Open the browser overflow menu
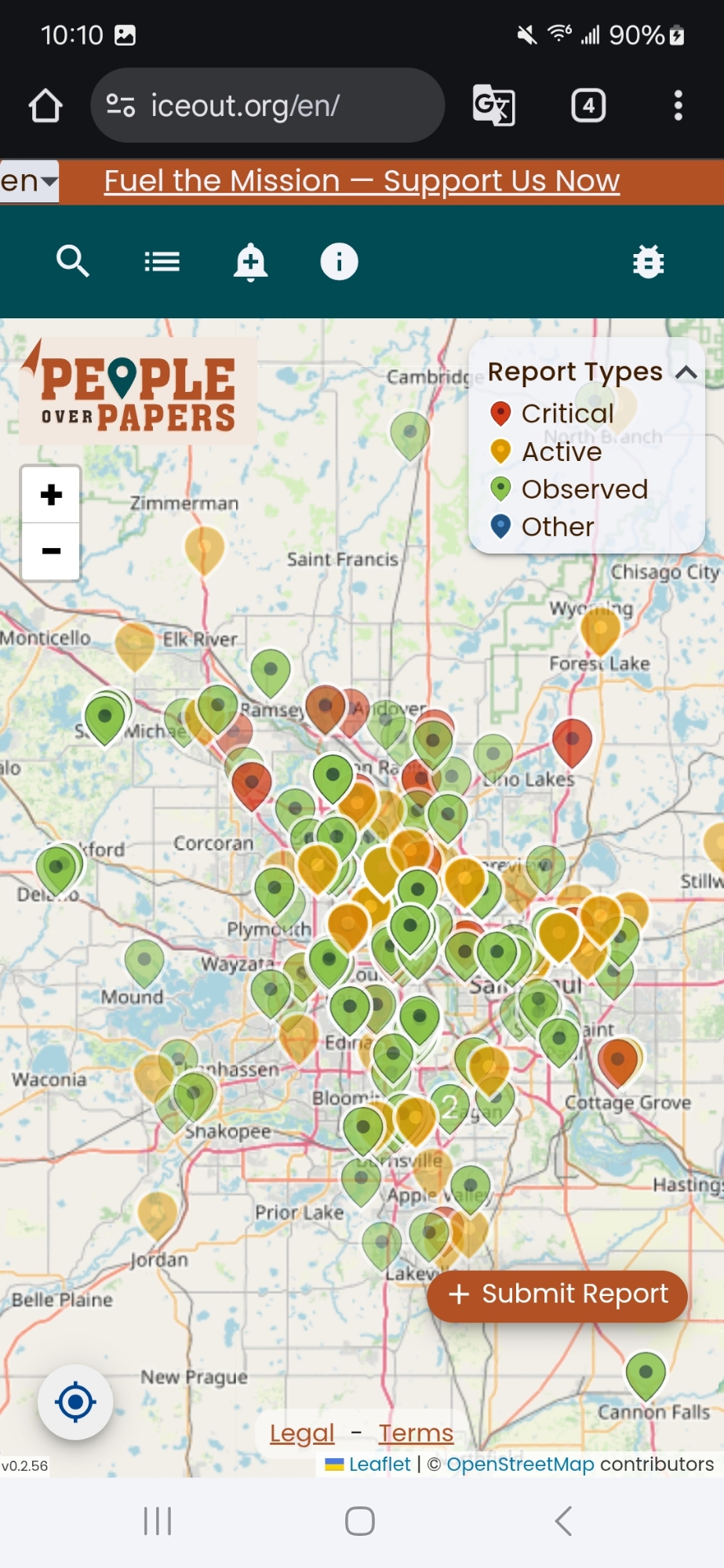The image size is (724, 1568). [x=678, y=105]
